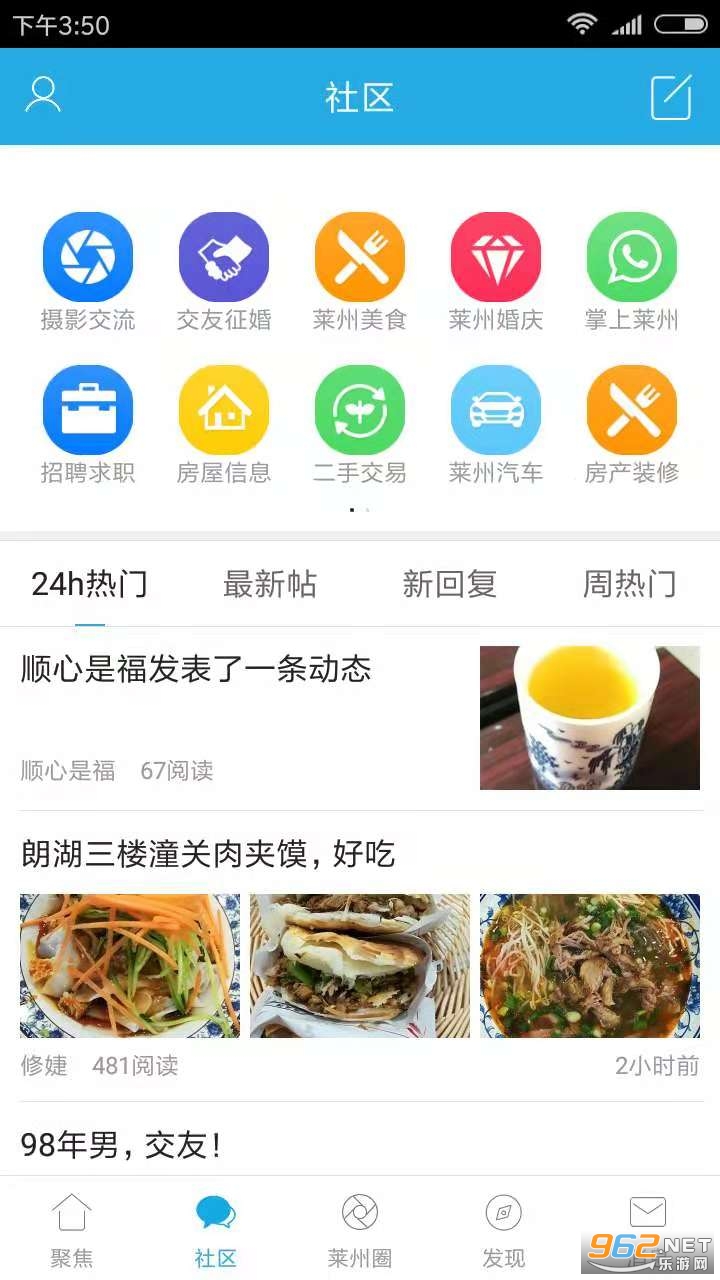720x1280 pixels.
Task: Go to the 聚焦 tab
Action: coord(72,1230)
